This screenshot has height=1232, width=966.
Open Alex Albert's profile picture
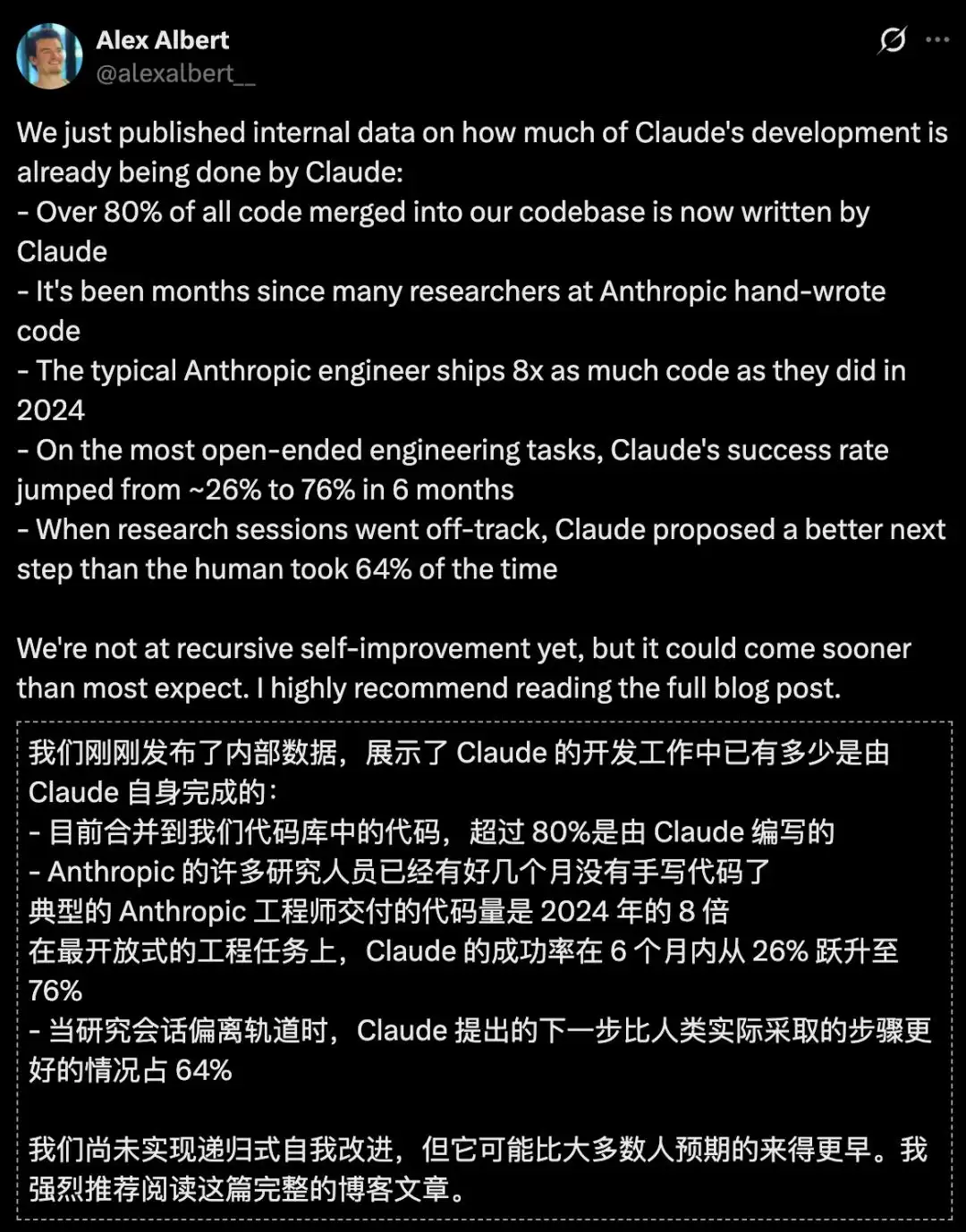[x=49, y=56]
